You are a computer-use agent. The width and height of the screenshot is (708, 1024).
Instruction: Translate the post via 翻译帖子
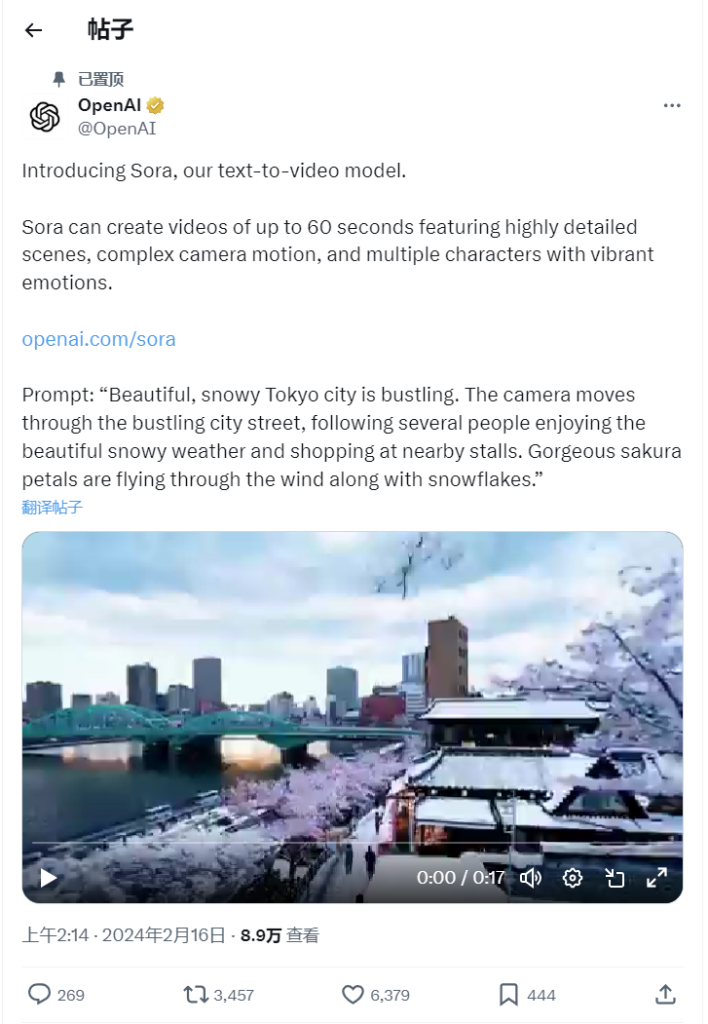coord(52,507)
